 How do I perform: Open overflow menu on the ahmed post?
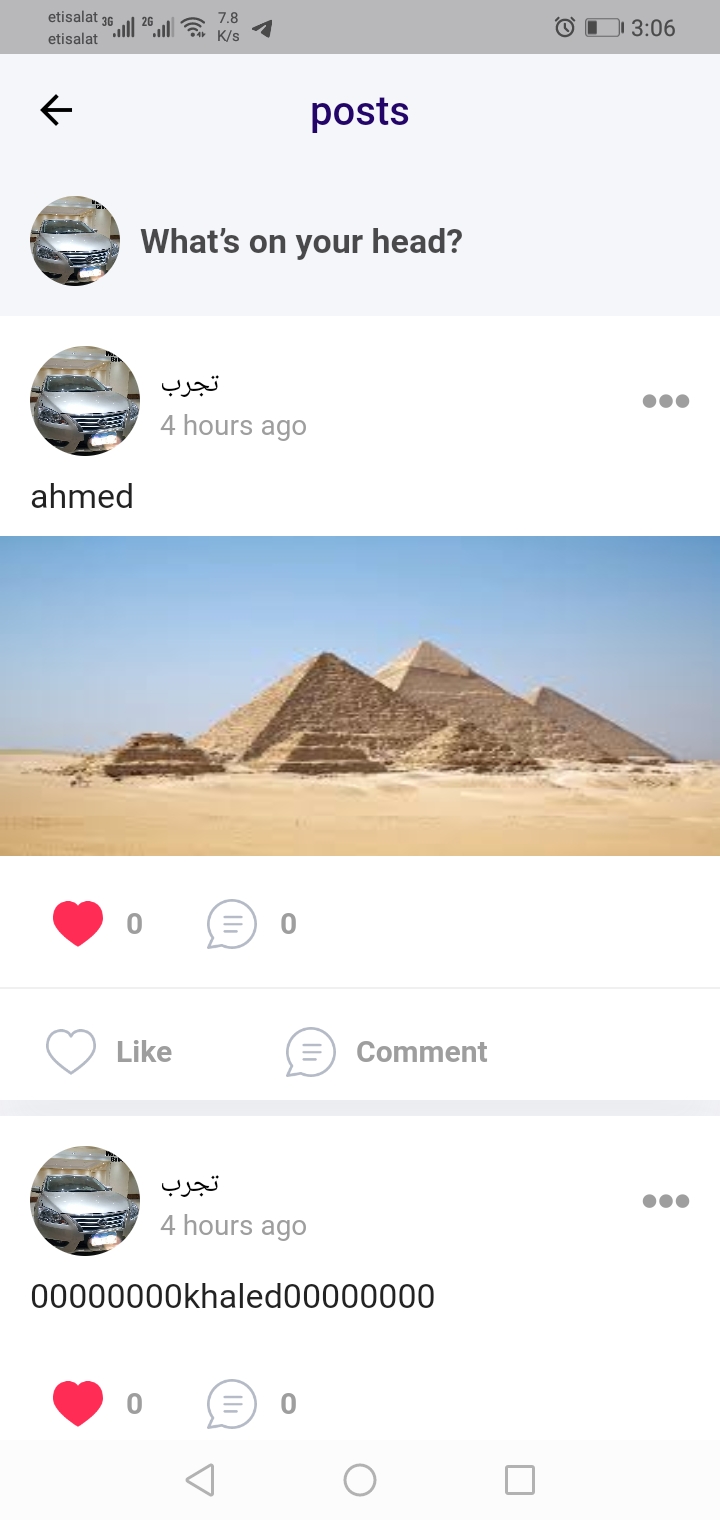(x=665, y=401)
